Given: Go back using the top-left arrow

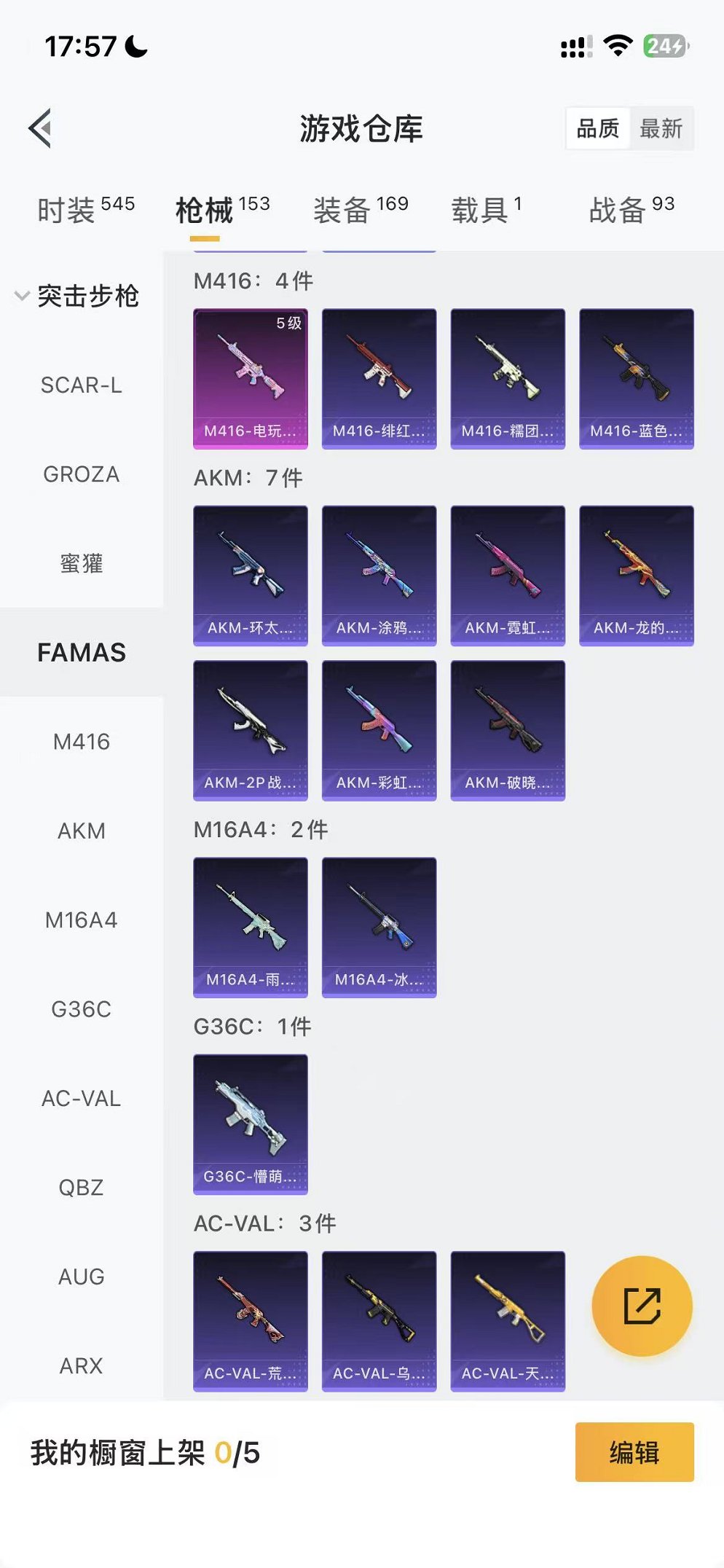Looking at the screenshot, I should [41, 128].
